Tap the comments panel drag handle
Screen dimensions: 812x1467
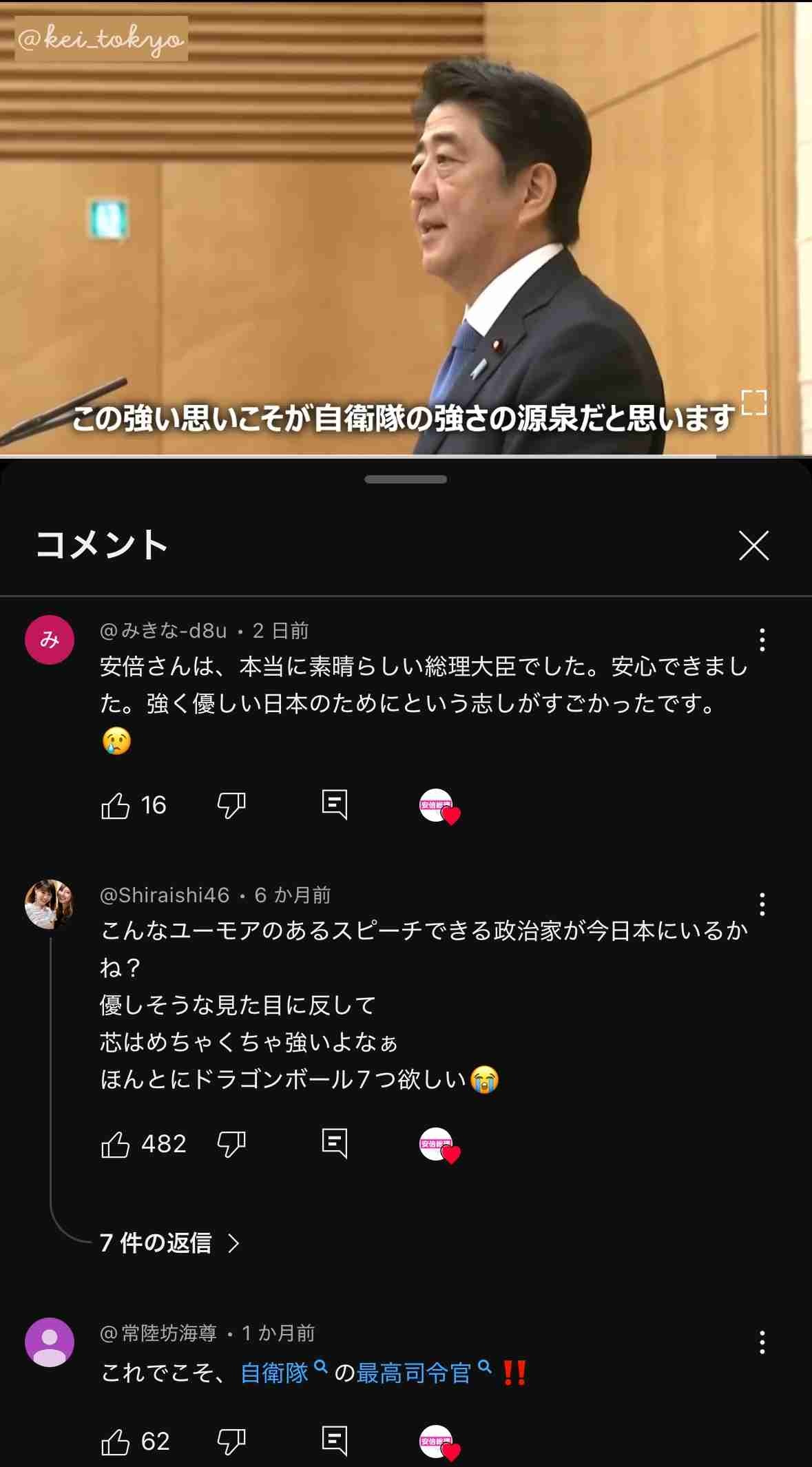point(406,479)
